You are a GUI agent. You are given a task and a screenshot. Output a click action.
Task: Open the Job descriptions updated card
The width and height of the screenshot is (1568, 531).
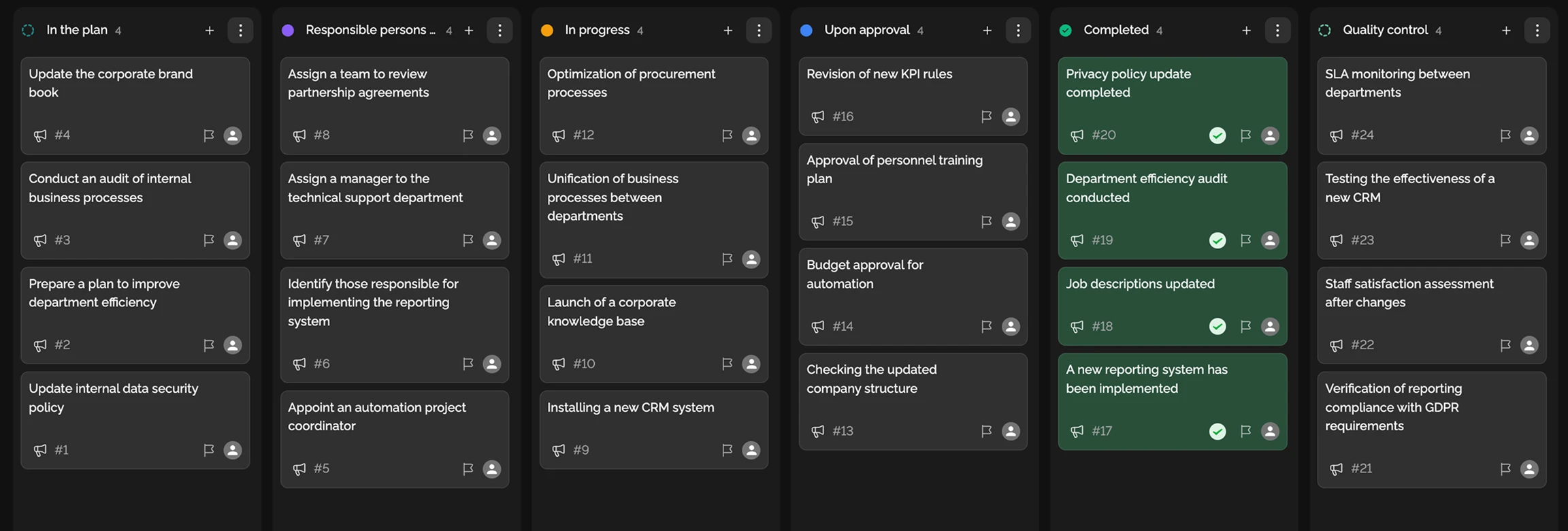pyautogui.click(x=1140, y=284)
